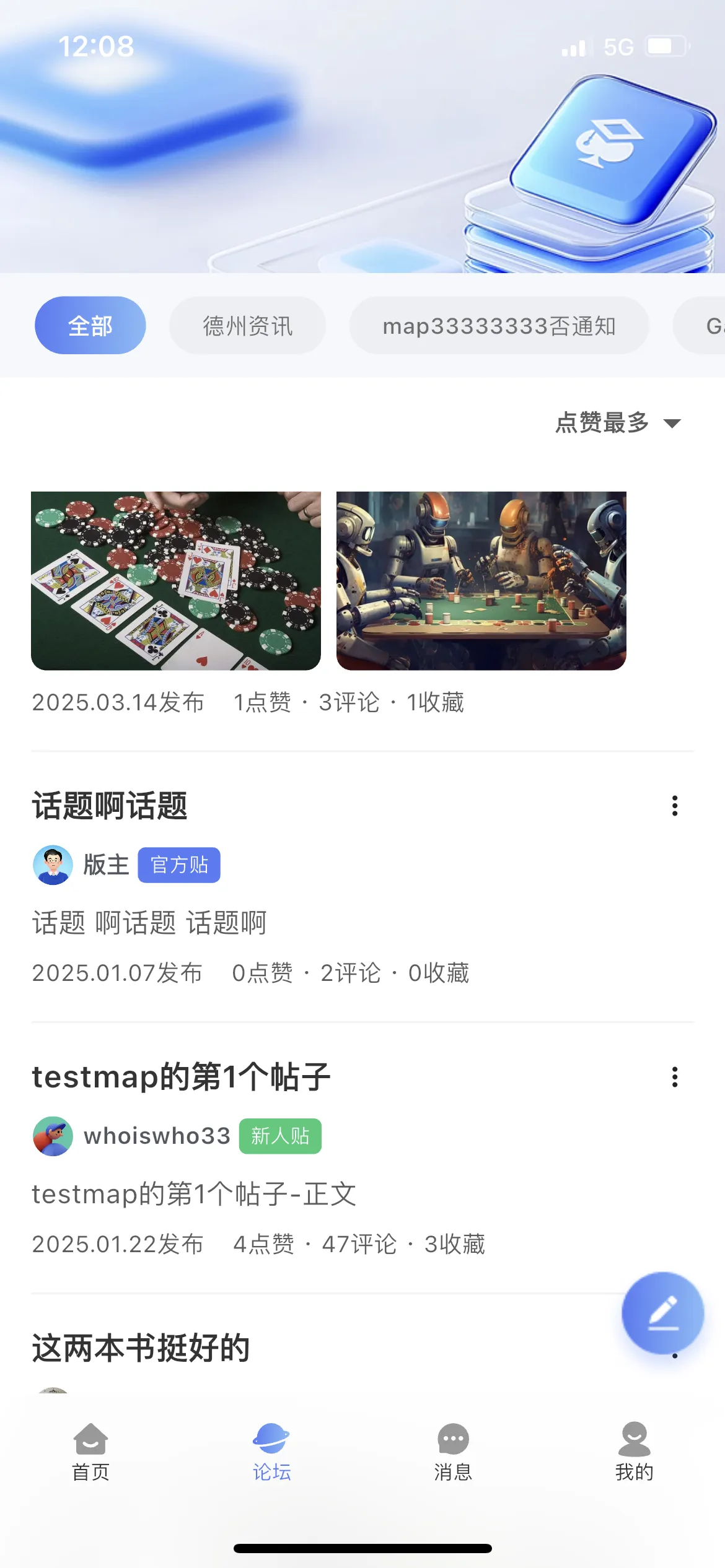Activate the 德州资讯 filter chip
The width and height of the screenshot is (725, 1568).
[247, 324]
